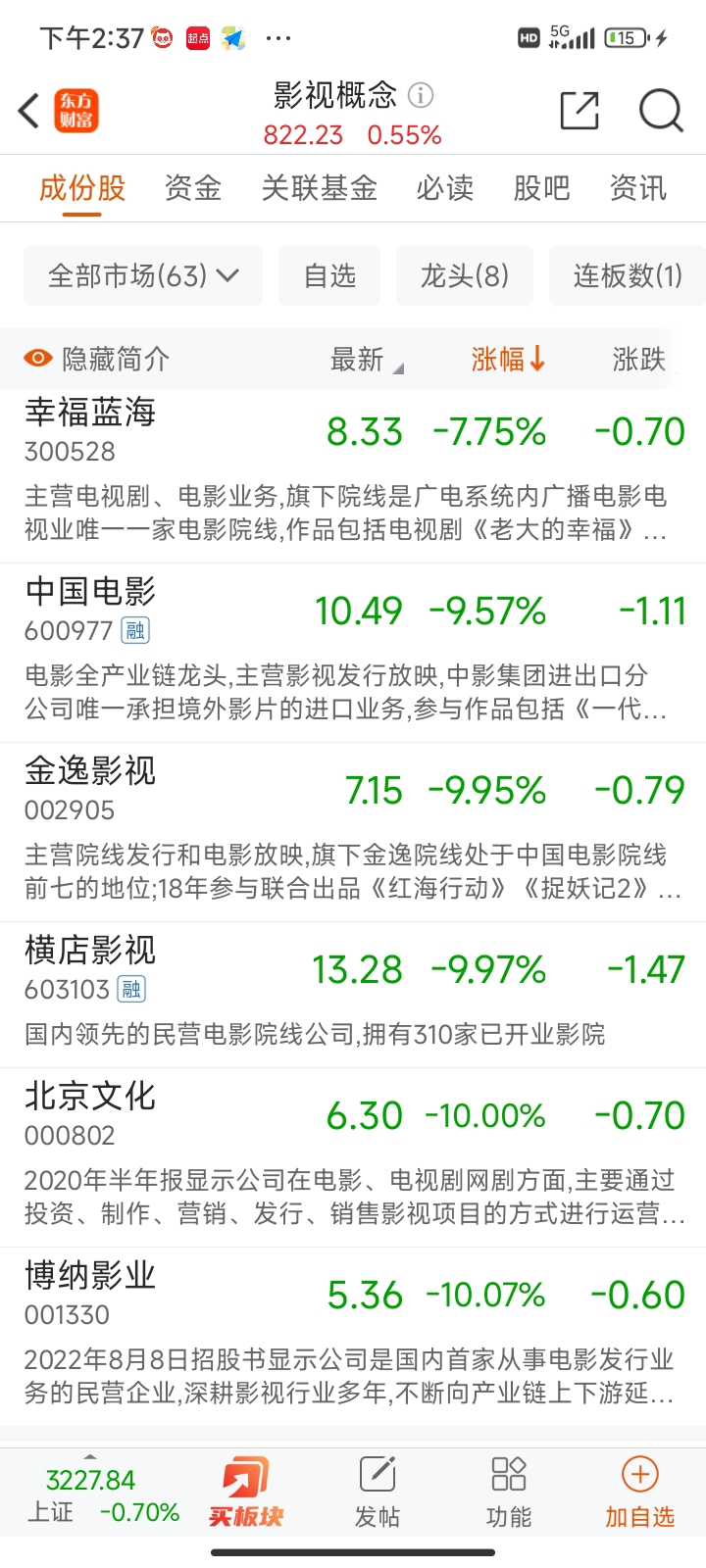The height and width of the screenshot is (1568, 706).
Task: Open stock 北京文化 000802
Action: [x=353, y=1157]
